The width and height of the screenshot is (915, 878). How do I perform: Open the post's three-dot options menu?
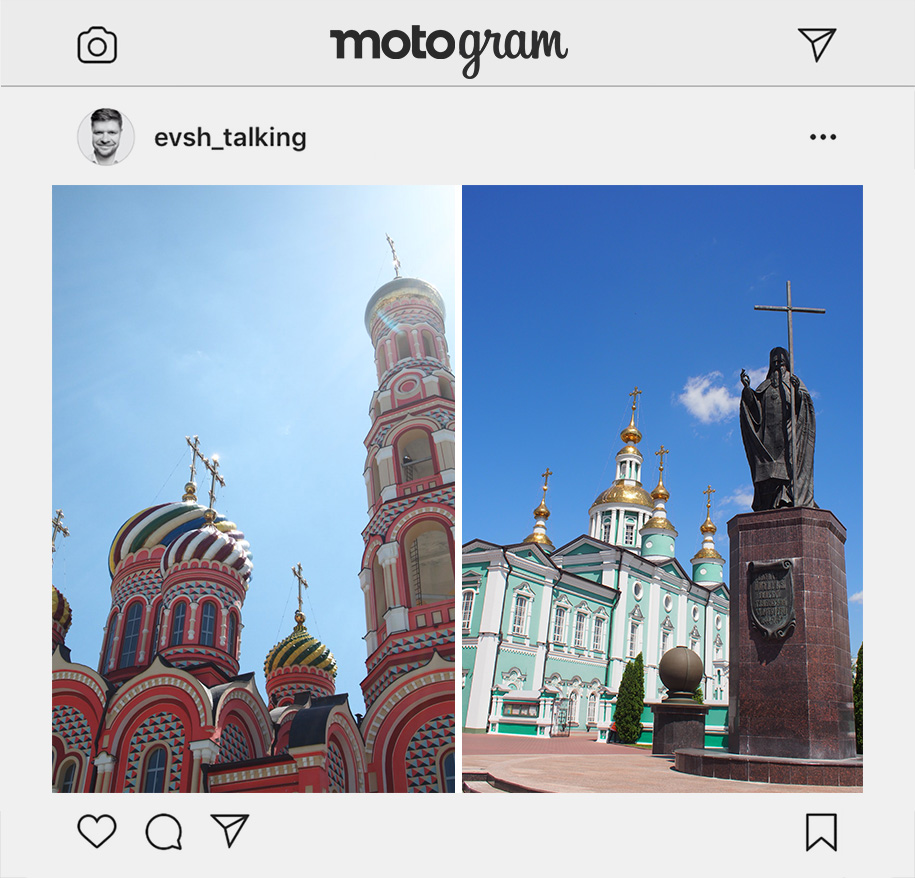coord(822,137)
